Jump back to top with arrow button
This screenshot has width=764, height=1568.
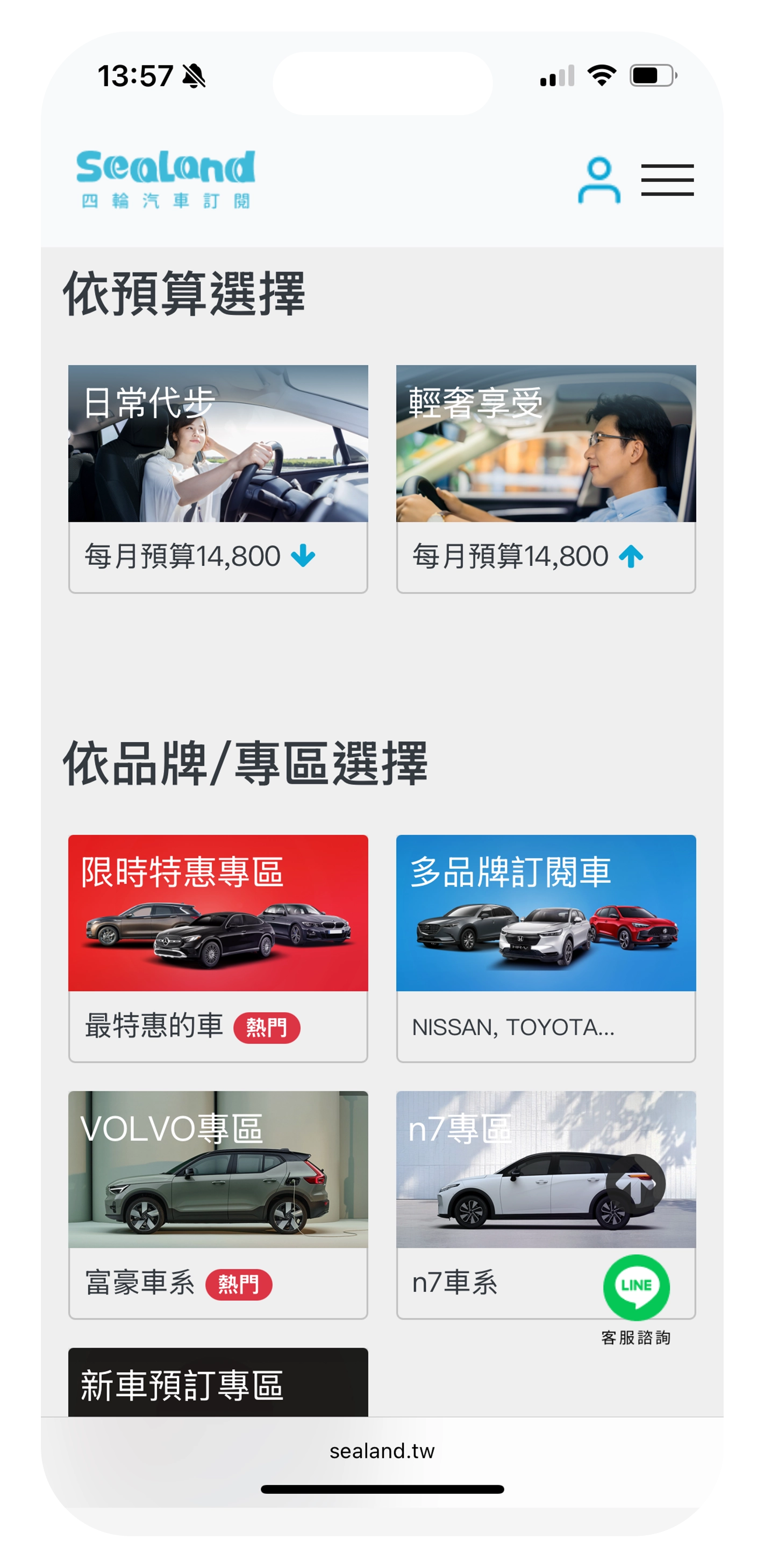point(635,1183)
